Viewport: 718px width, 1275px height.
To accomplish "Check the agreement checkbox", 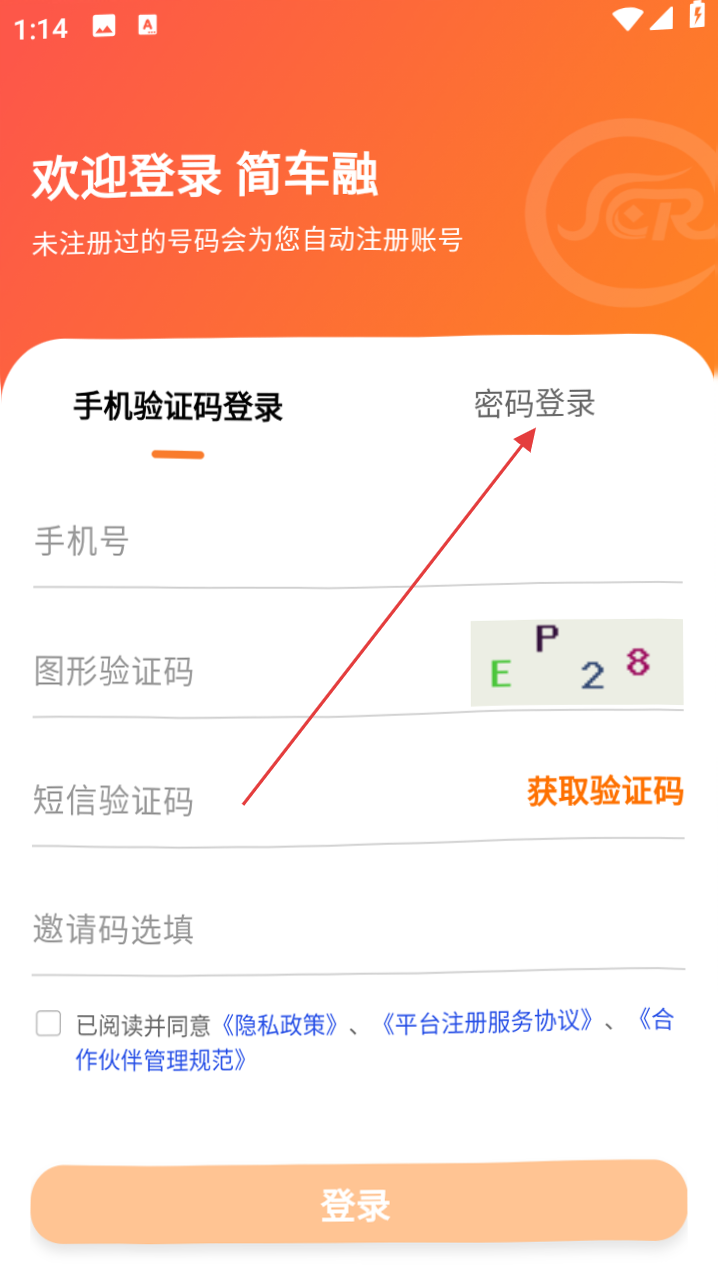I will [48, 1023].
